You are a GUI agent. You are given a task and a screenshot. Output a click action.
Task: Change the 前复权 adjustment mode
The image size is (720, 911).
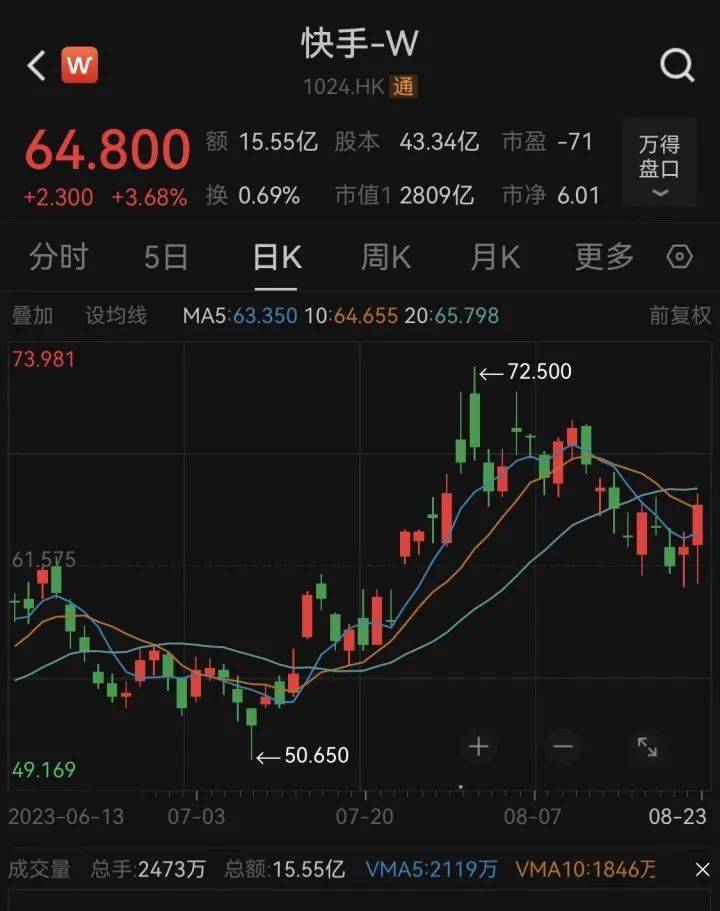click(x=680, y=316)
